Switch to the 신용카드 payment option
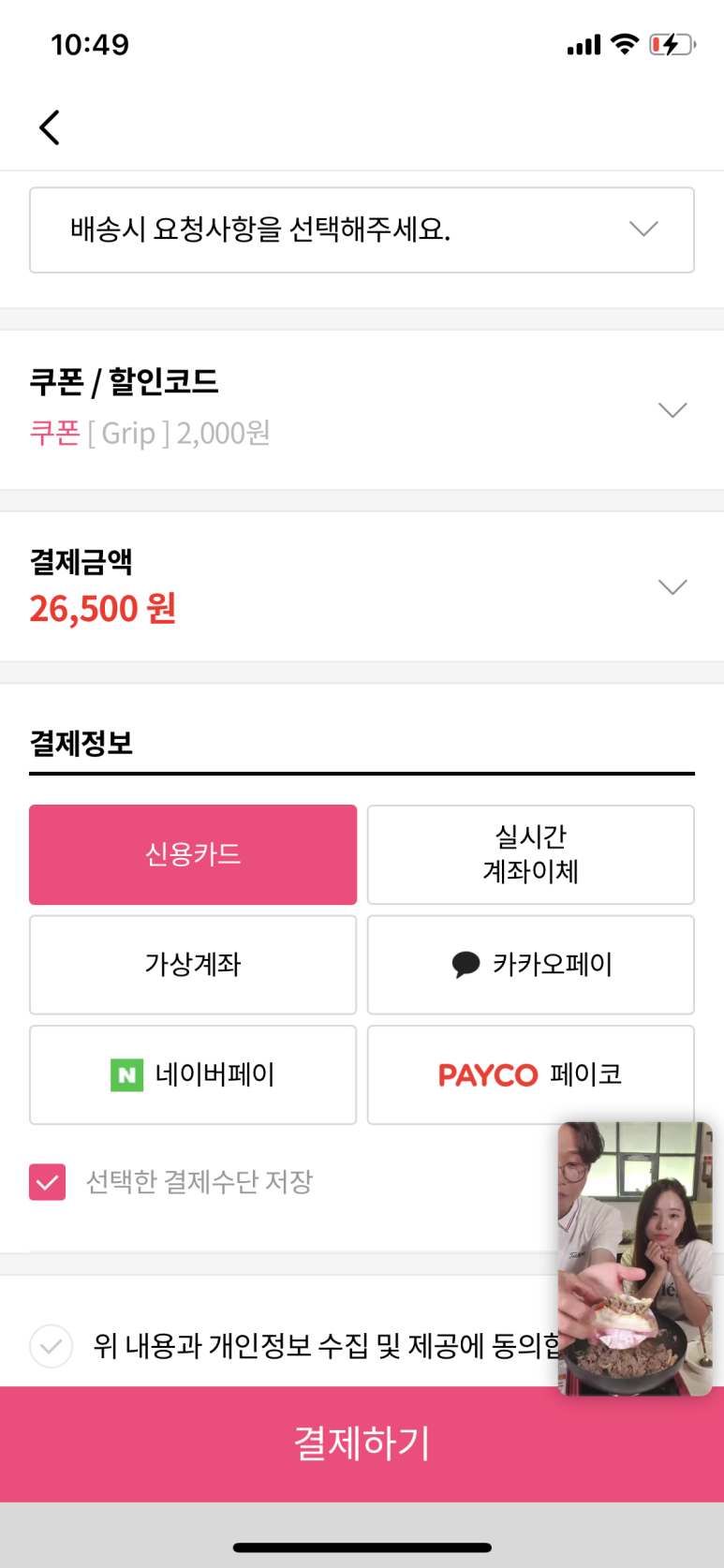The height and width of the screenshot is (1568, 724). point(193,853)
